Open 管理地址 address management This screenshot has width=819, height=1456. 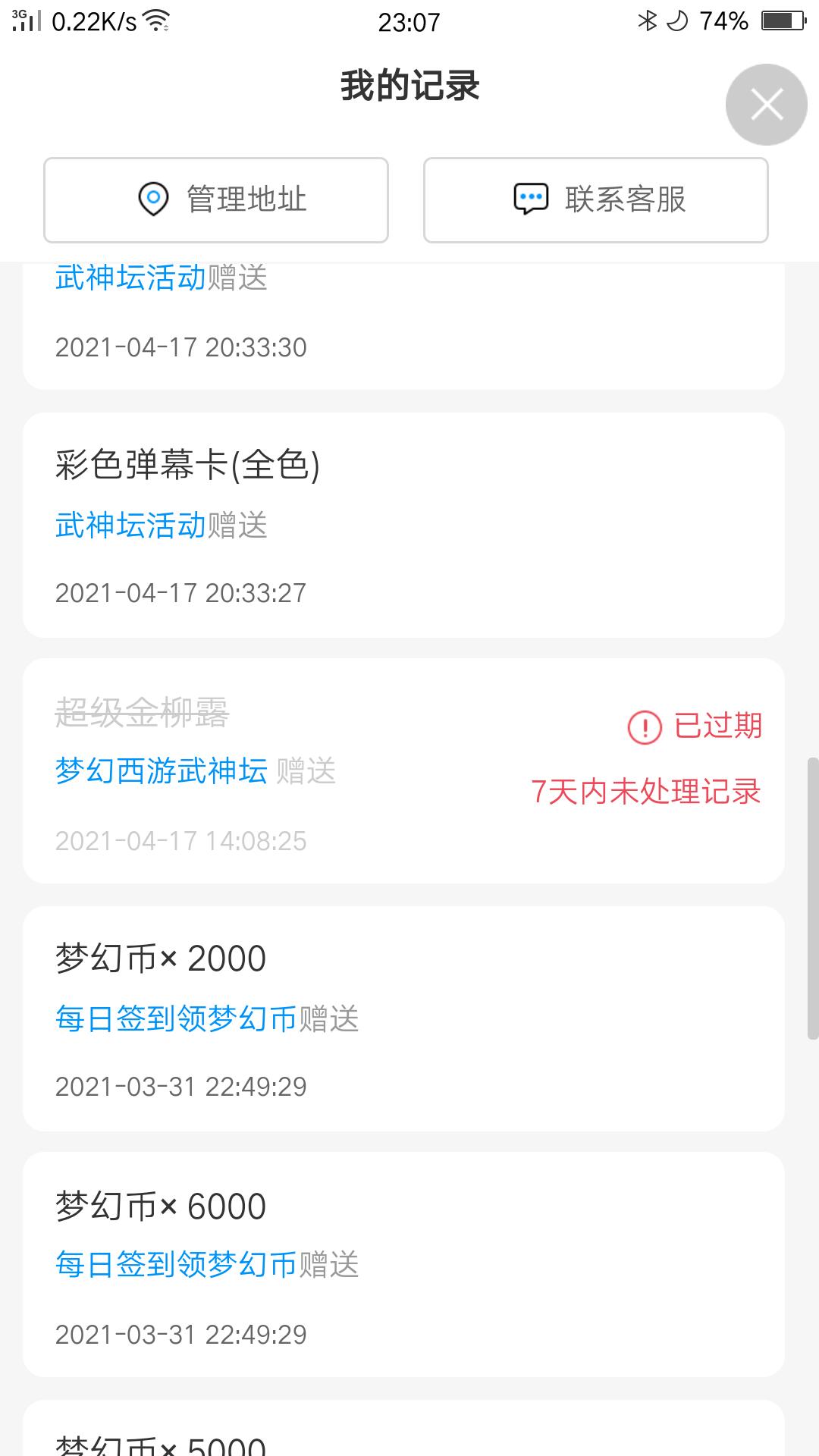coord(216,200)
